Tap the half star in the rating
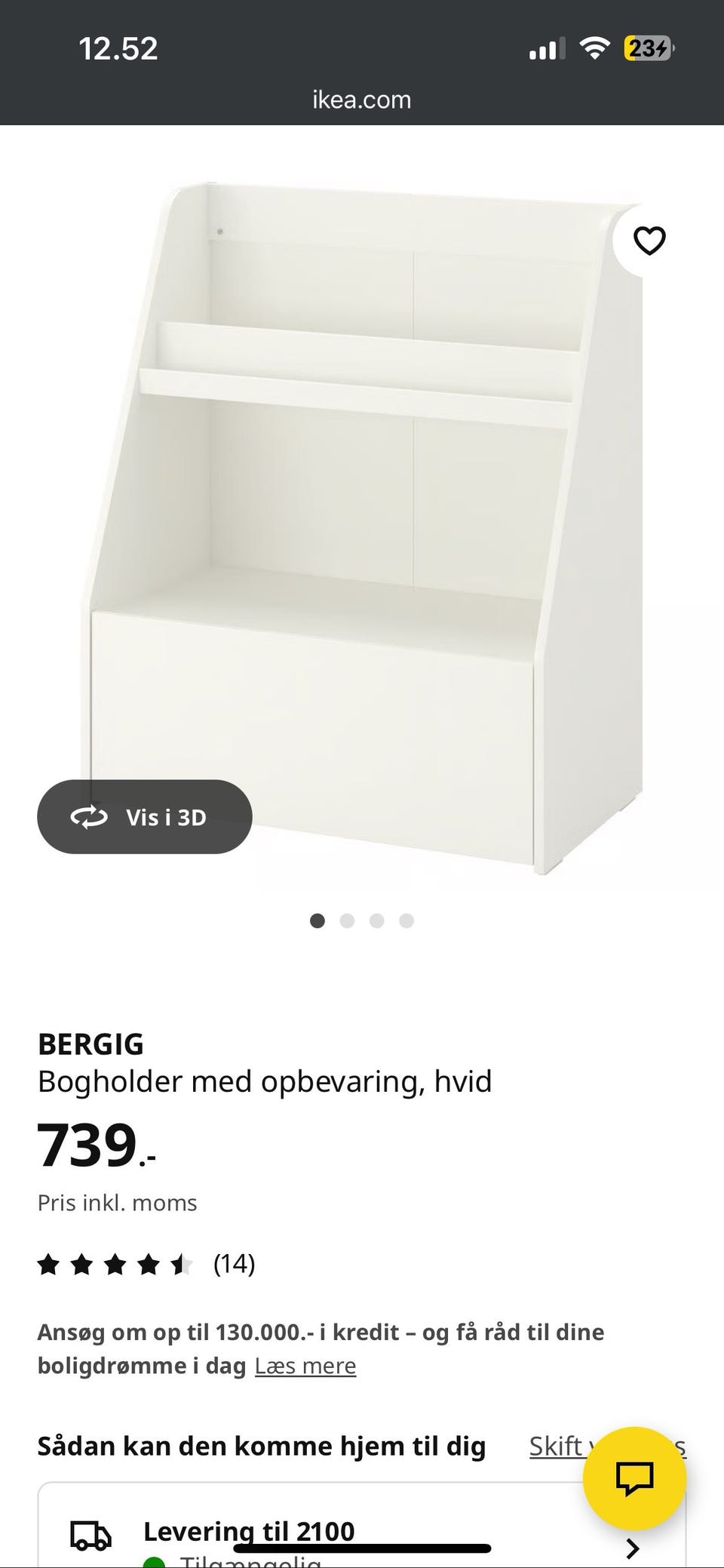The height and width of the screenshot is (1568, 724). pyautogui.click(x=183, y=1264)
